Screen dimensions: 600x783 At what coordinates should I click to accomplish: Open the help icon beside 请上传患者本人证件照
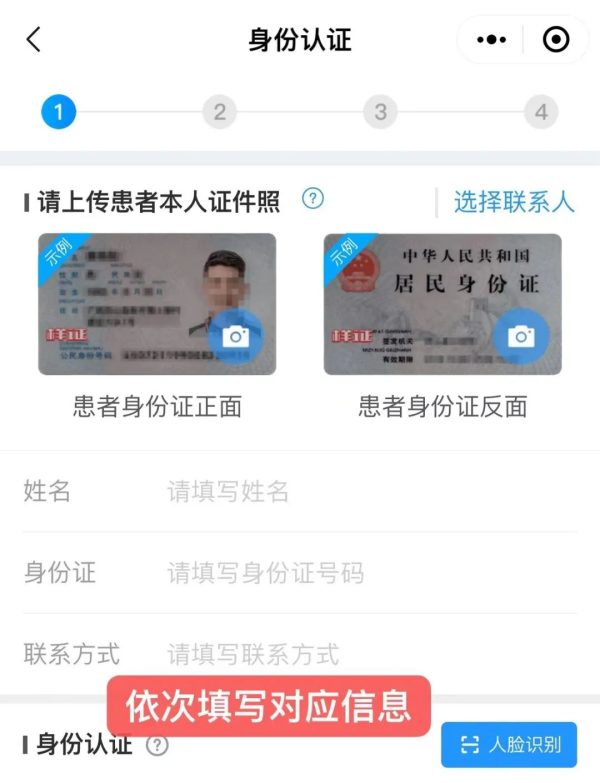(x=313, y=198)
